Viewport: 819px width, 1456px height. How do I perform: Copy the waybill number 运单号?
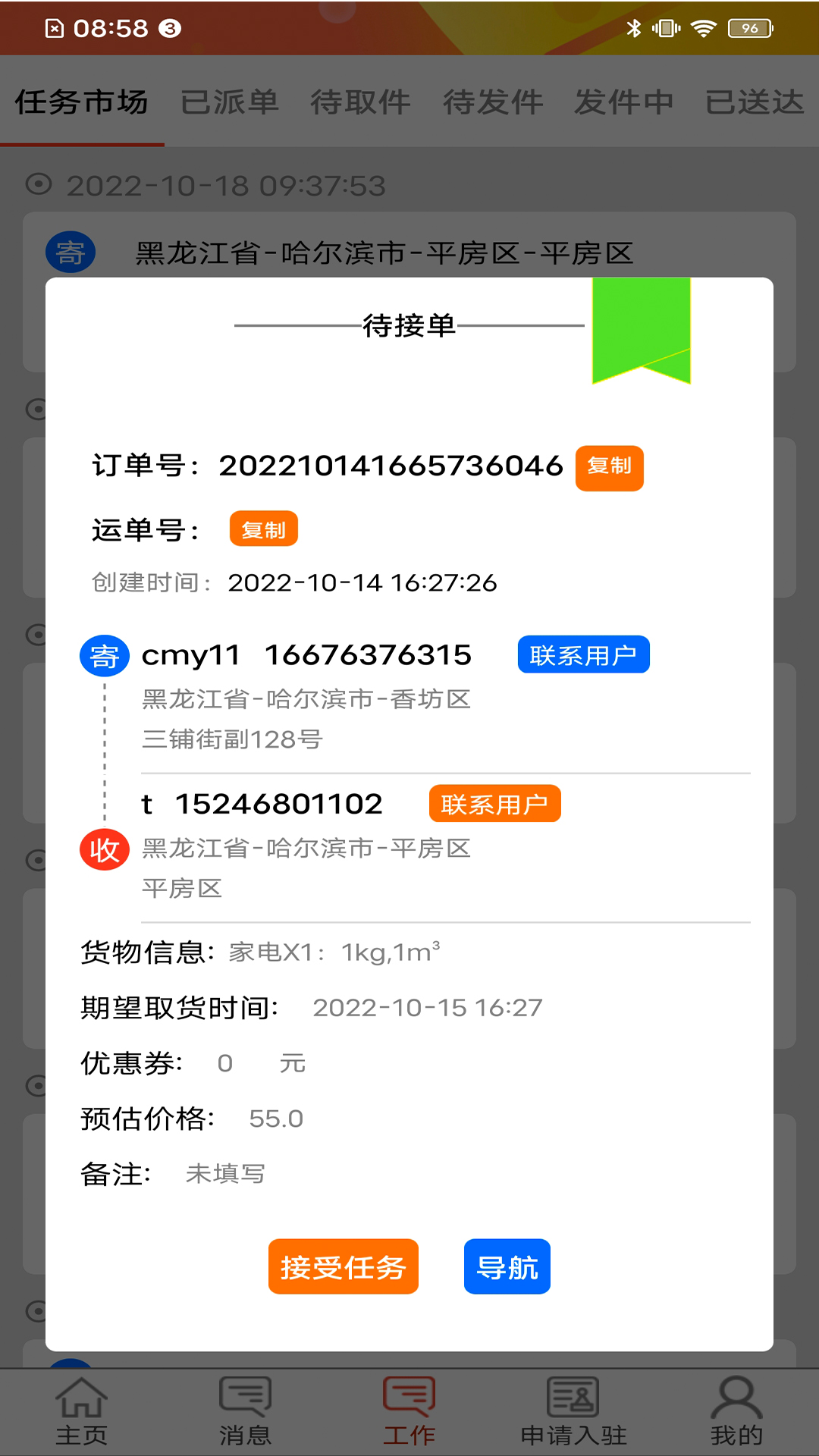tap(263, 529)
